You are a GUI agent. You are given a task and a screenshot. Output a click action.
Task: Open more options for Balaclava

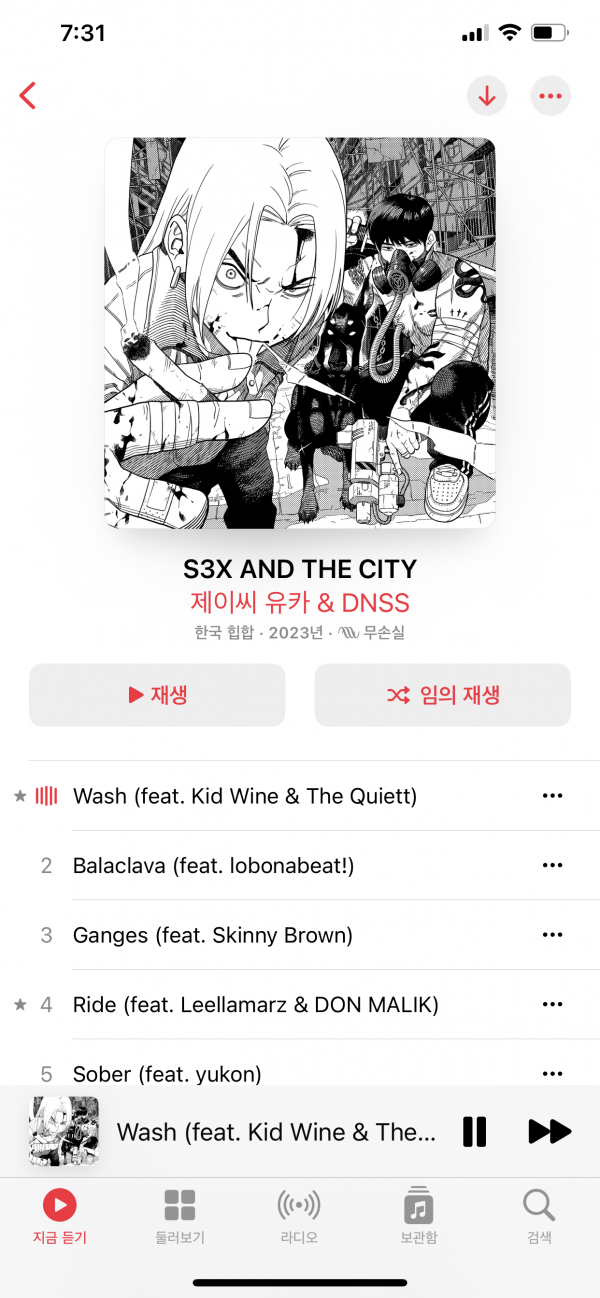[x=552, y=865]
